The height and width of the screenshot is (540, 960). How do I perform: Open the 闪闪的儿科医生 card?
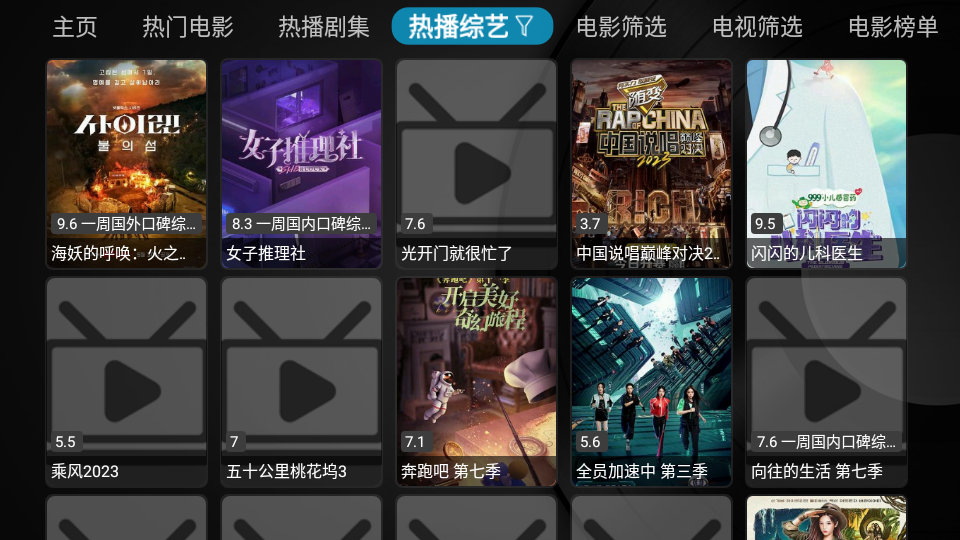point(826,163)
